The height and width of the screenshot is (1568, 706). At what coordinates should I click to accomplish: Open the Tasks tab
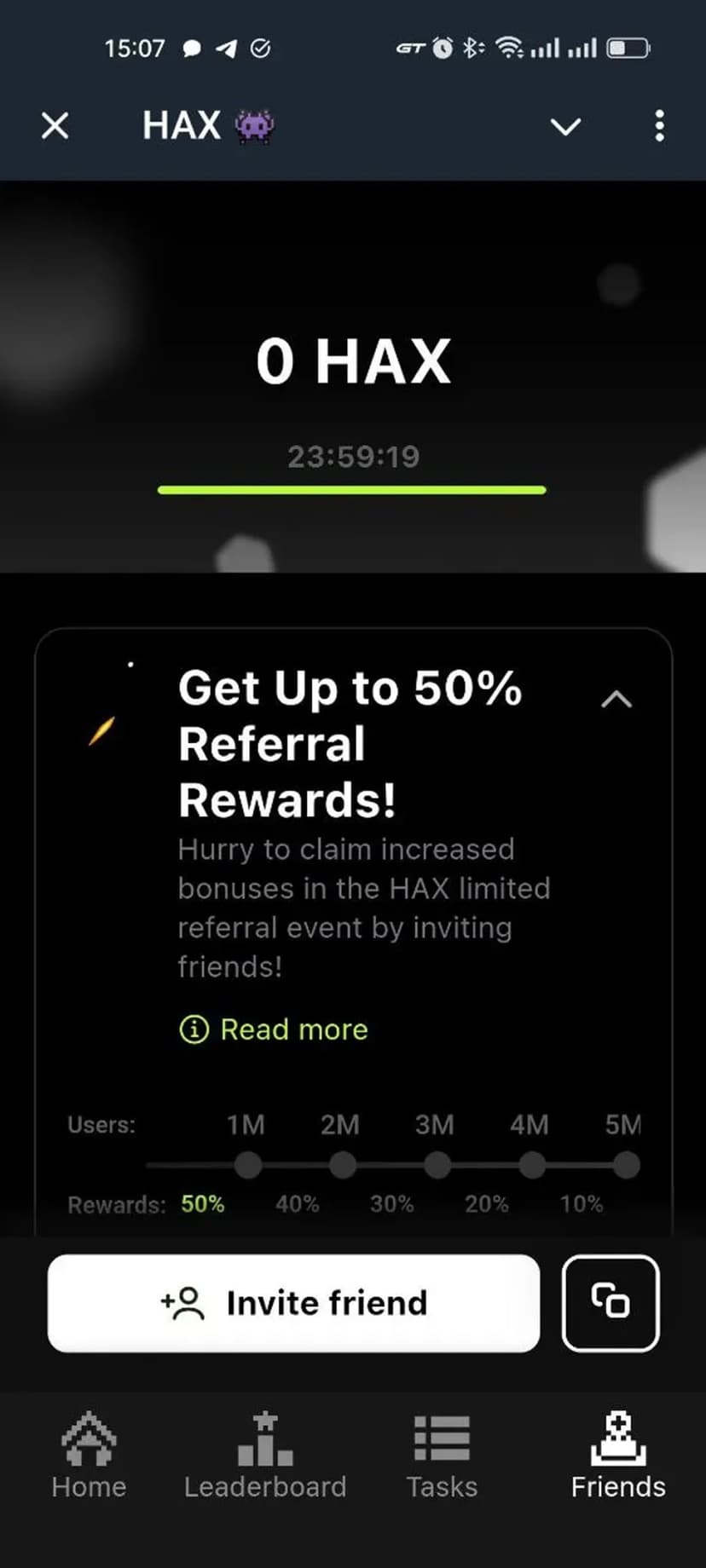(x=442, y=1456)
